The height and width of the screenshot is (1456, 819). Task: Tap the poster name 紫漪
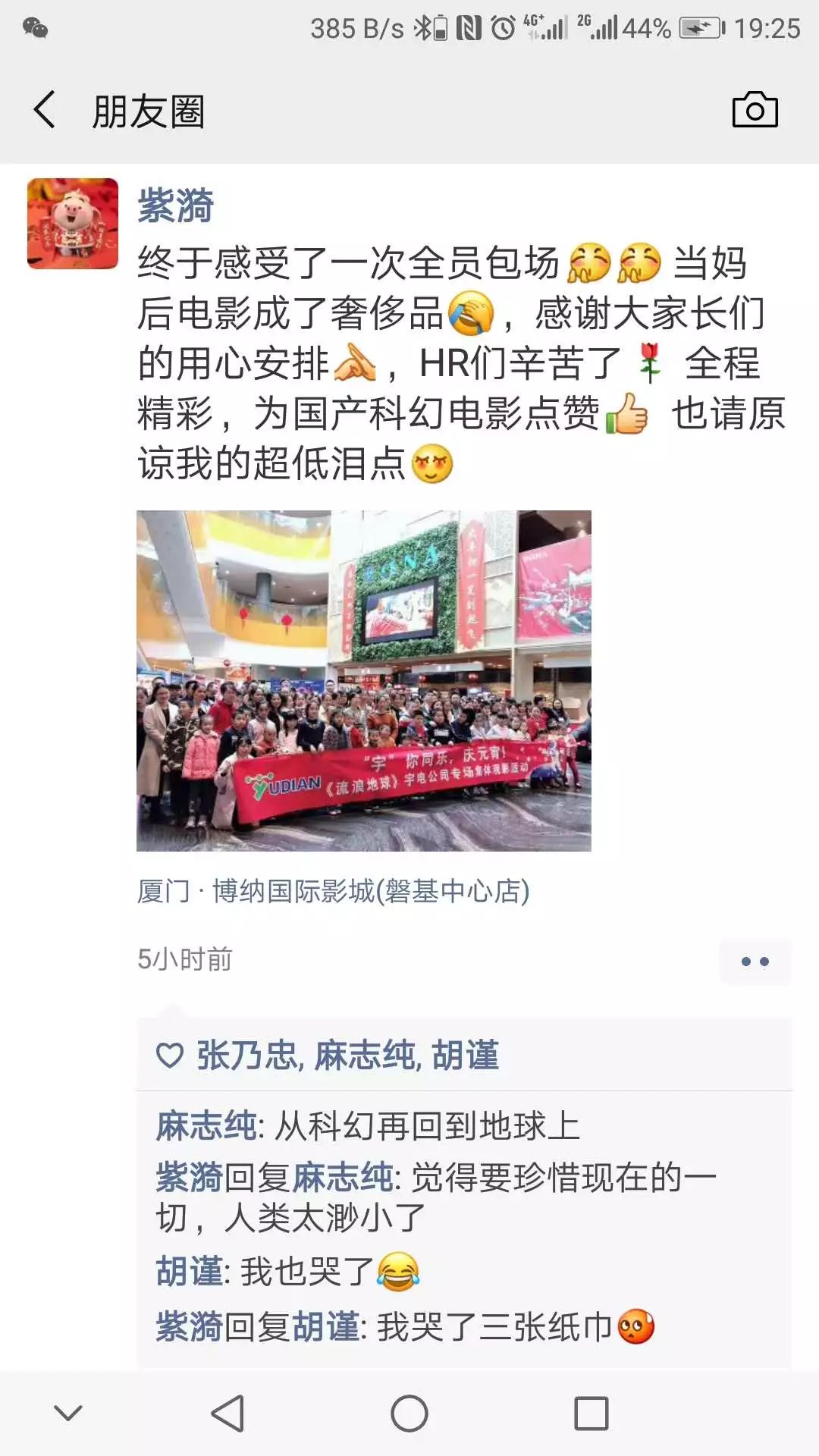(176, 206)
